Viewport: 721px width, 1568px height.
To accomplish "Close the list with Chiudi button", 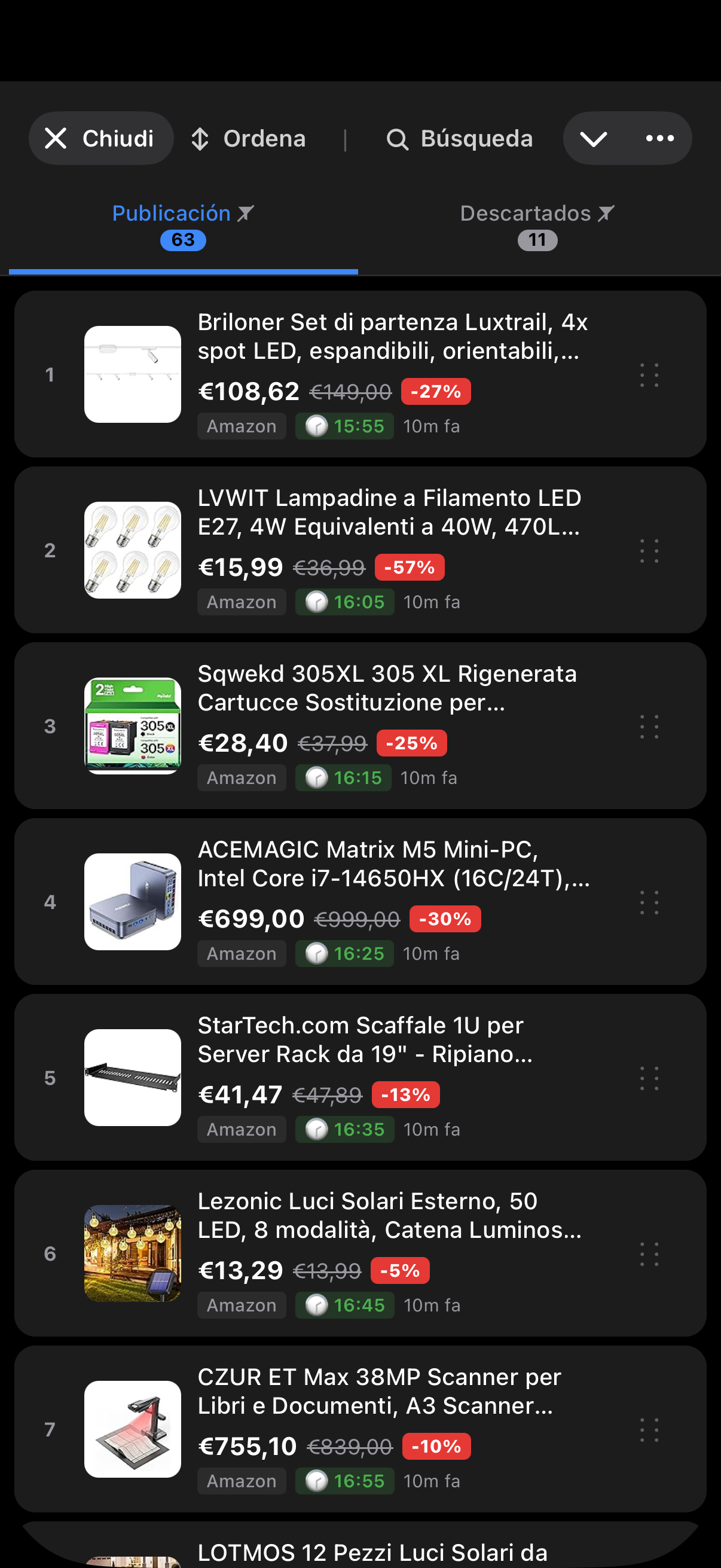I will (101, 139).
